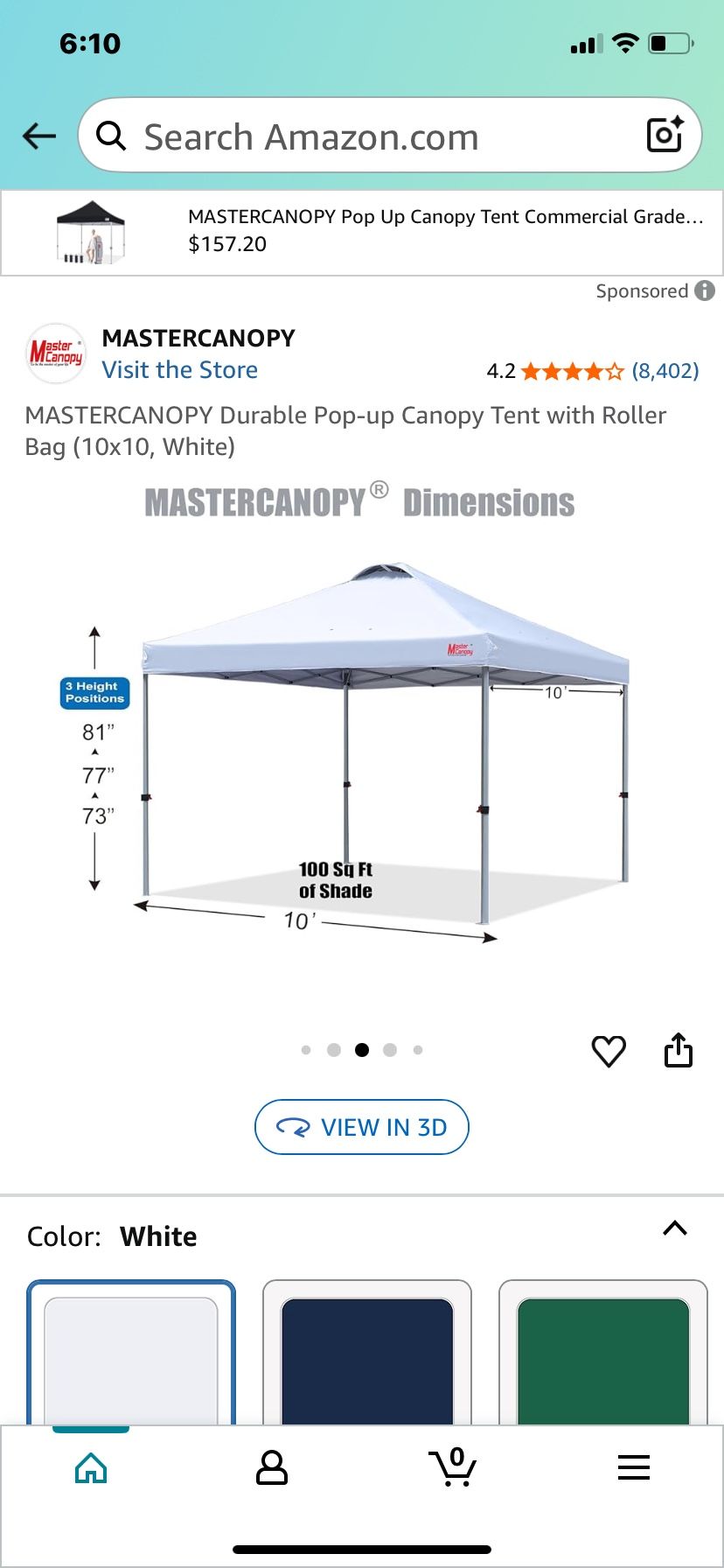
Task: Tap the Search Amazon.com field
Action: pos(367,136)
